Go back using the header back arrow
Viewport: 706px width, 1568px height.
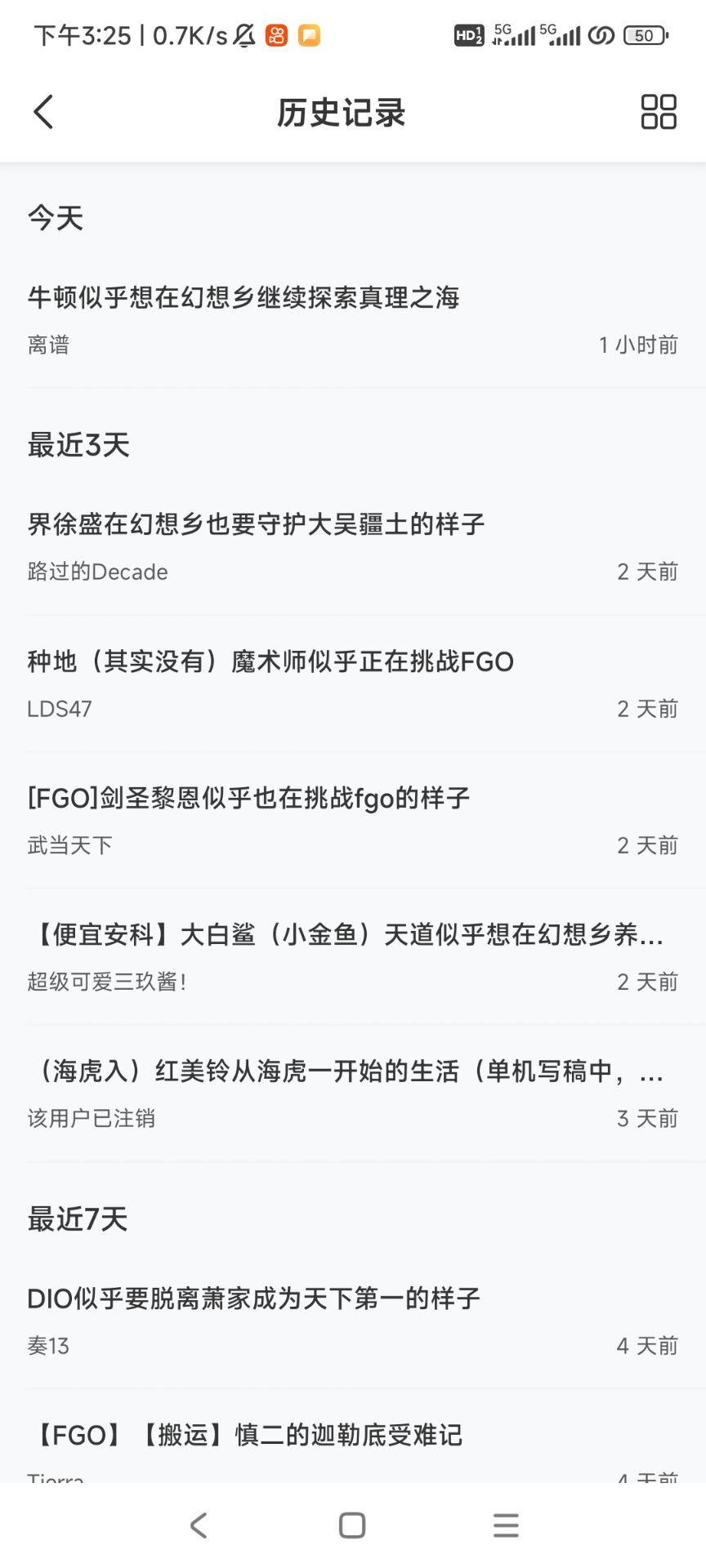[x=43, y=112]
